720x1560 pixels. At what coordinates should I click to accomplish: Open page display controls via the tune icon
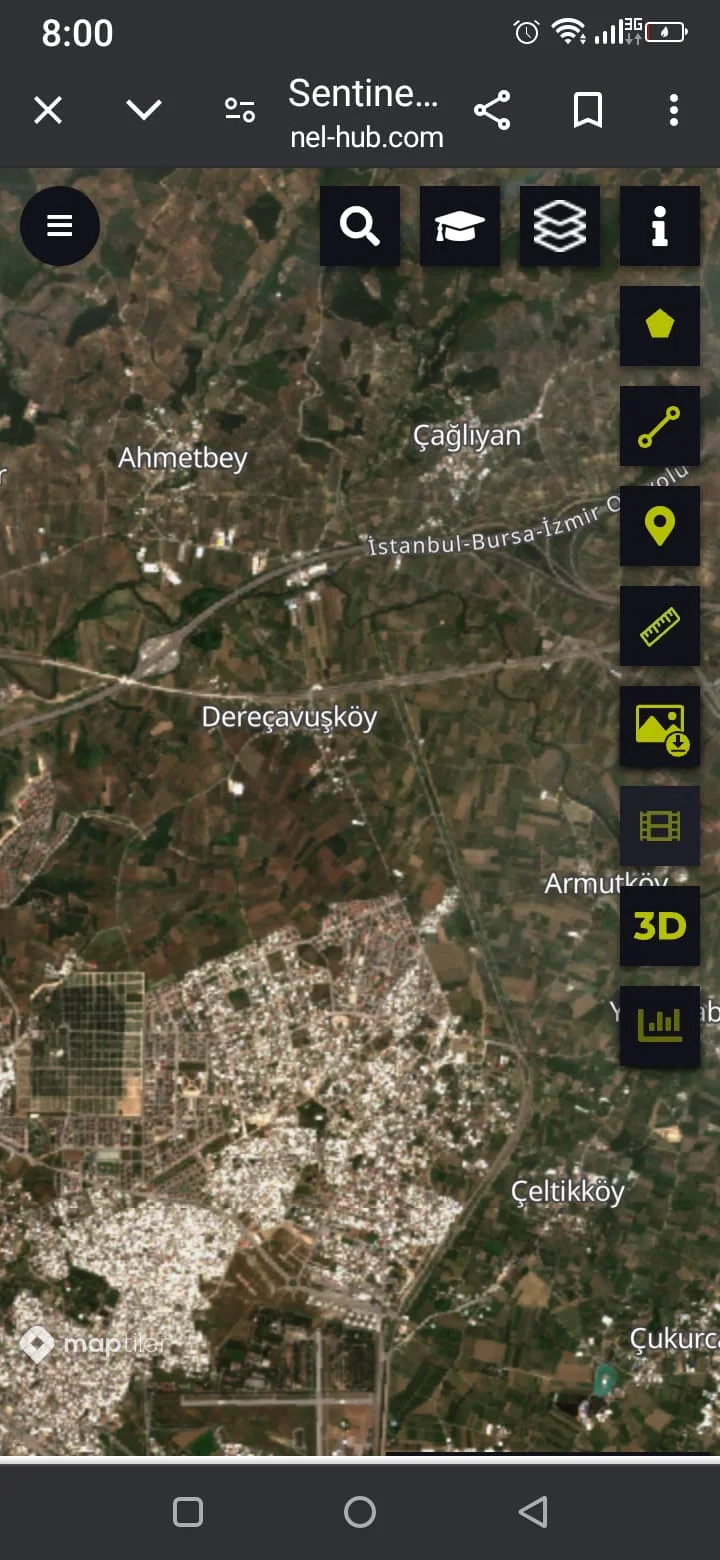240,110
